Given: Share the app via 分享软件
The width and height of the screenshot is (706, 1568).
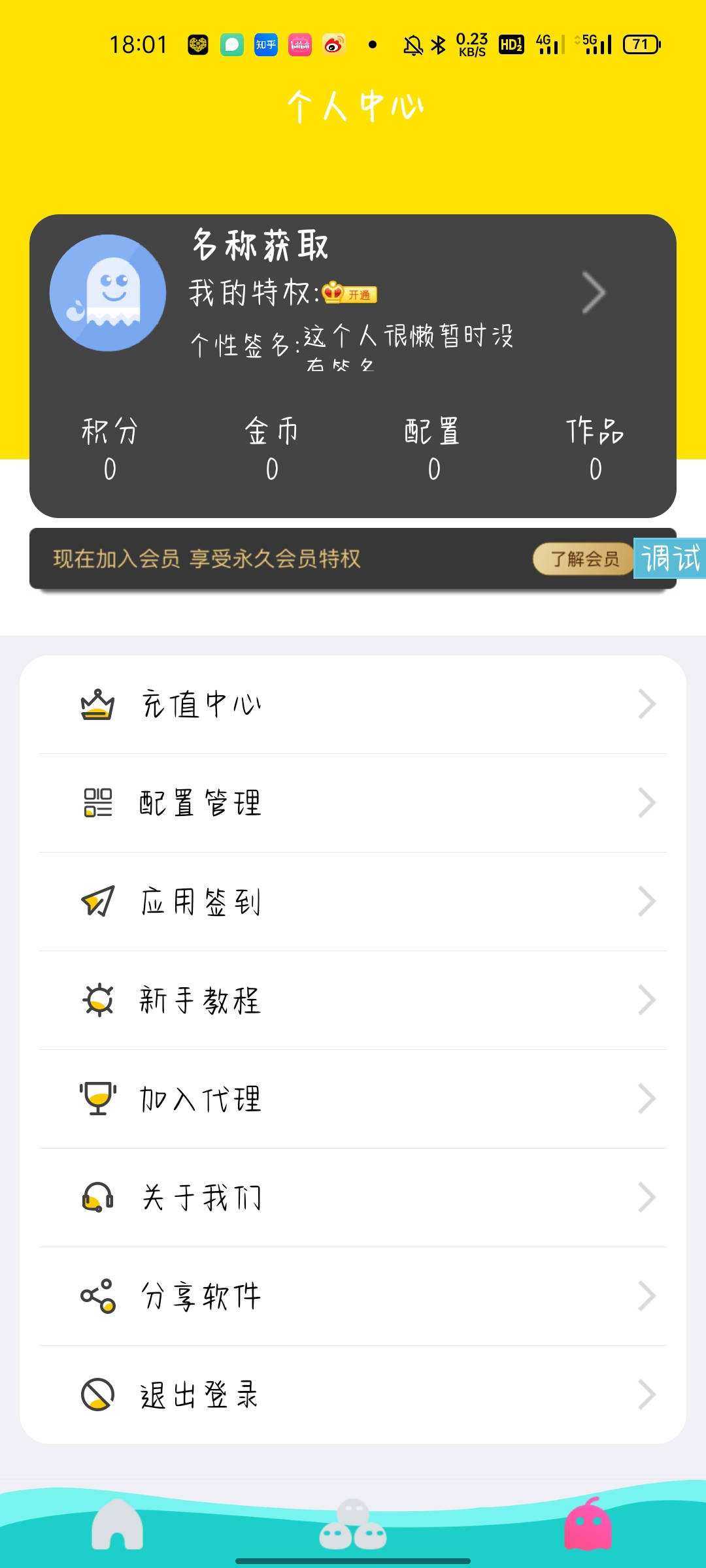Looking at the screenshot, I should tap(353, 1296).
